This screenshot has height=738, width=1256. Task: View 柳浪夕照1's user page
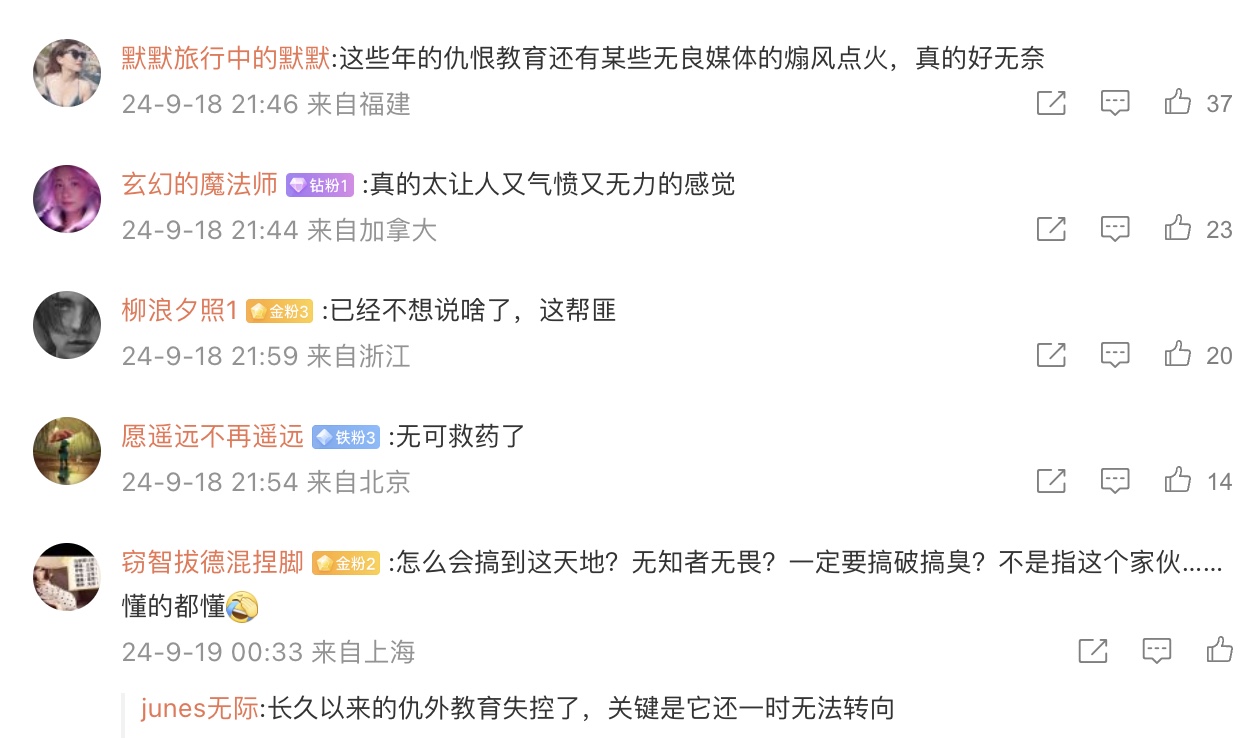pos(179,311)
